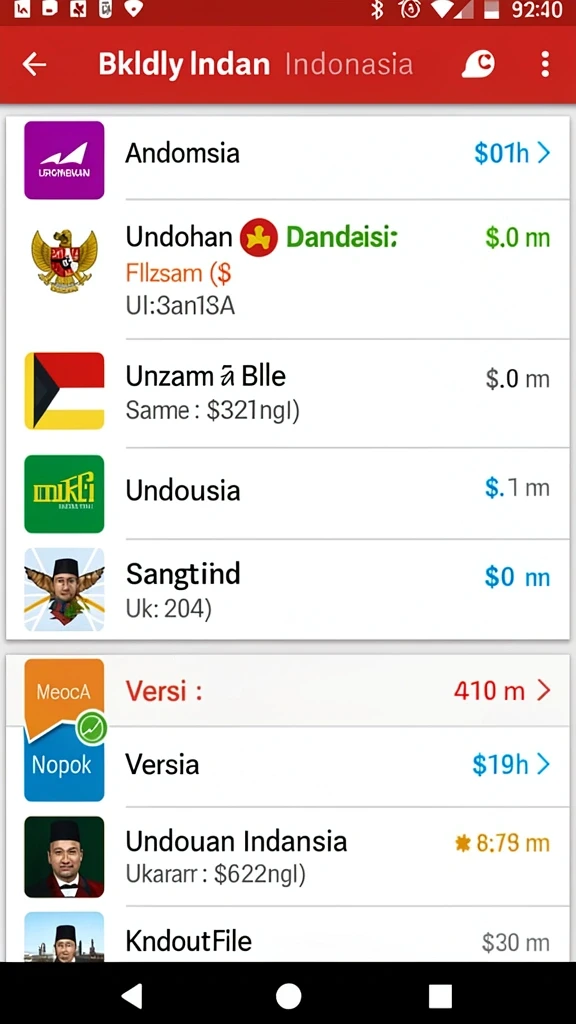This screenshot has height=1024, width=576.
Task: Open the Undousia list item
Action: 288,493
